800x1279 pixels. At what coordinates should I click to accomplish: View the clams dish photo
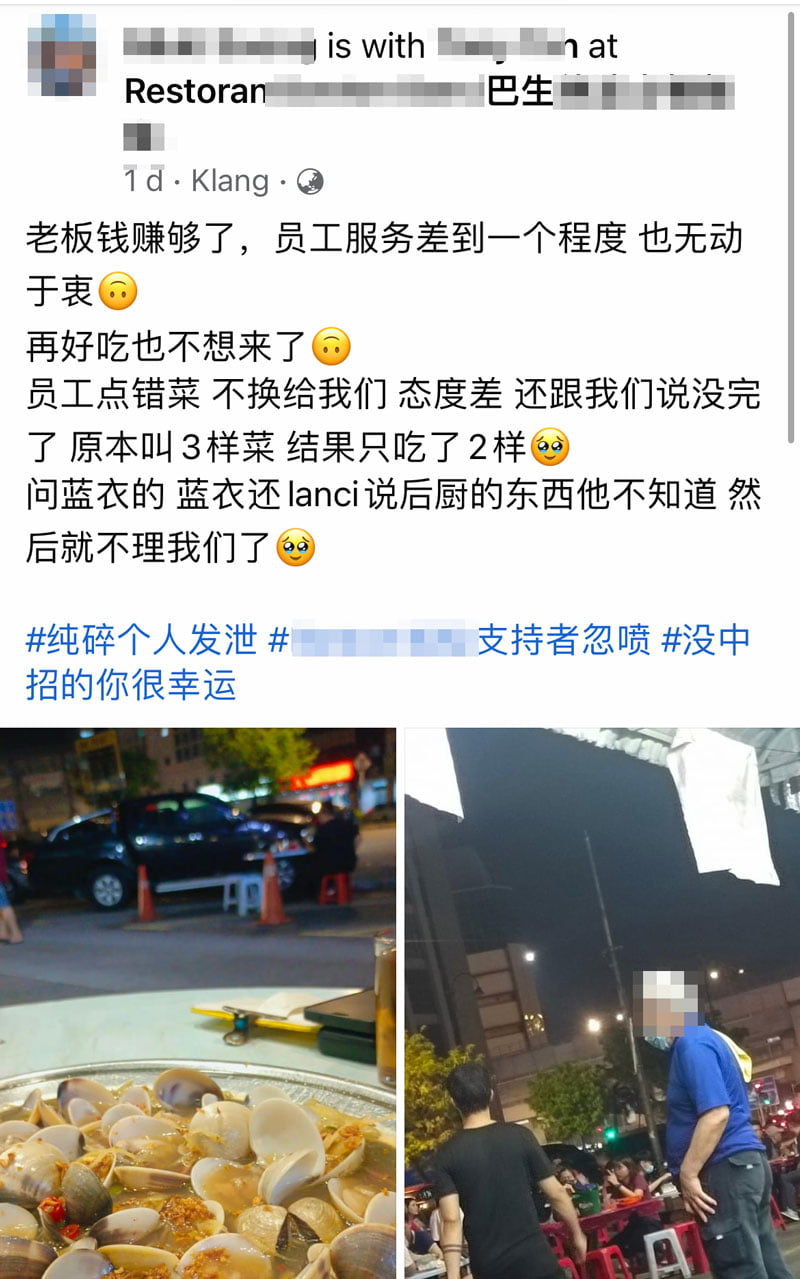[197, 1003]
